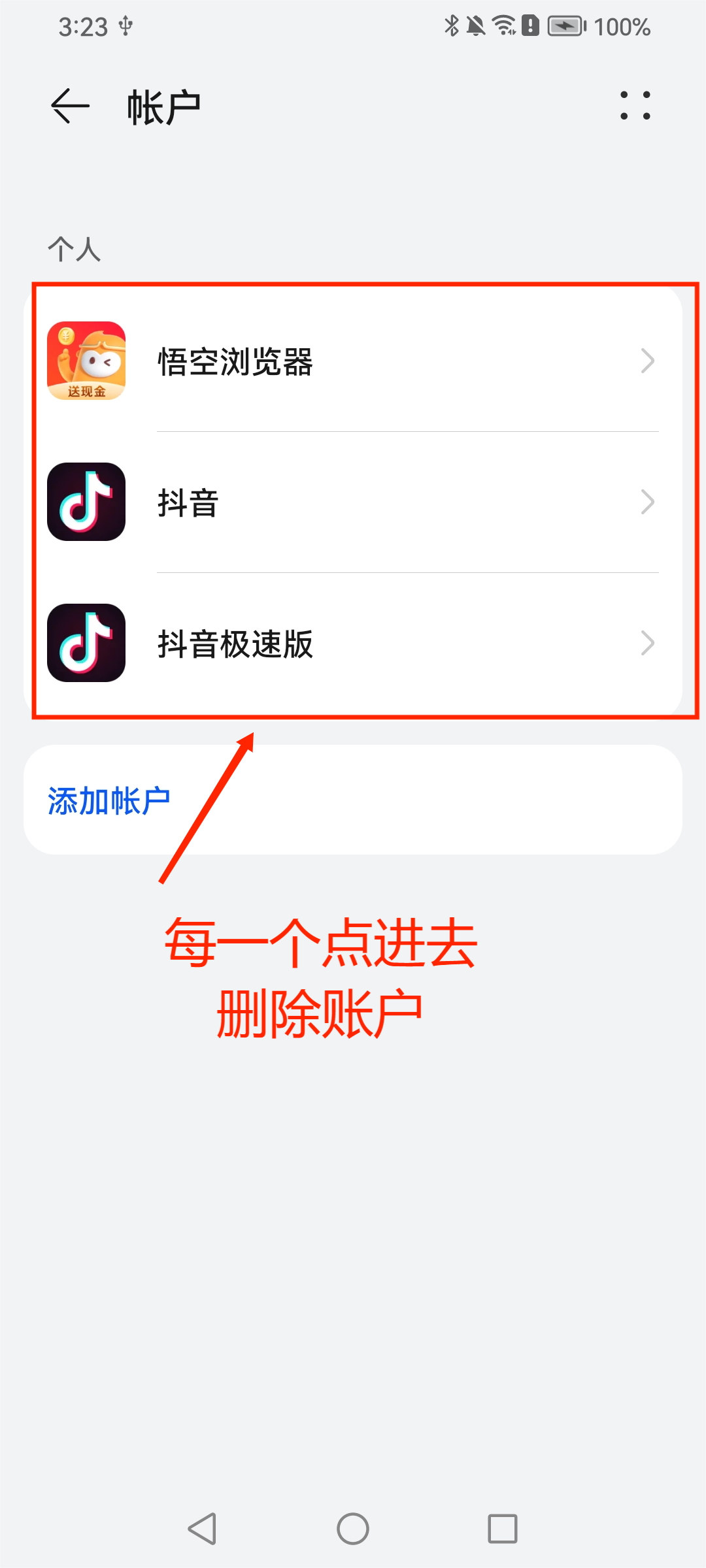This screenshot has width=706, height=1568.
Task: Open the four-dot more options menu
Action: 635,106
